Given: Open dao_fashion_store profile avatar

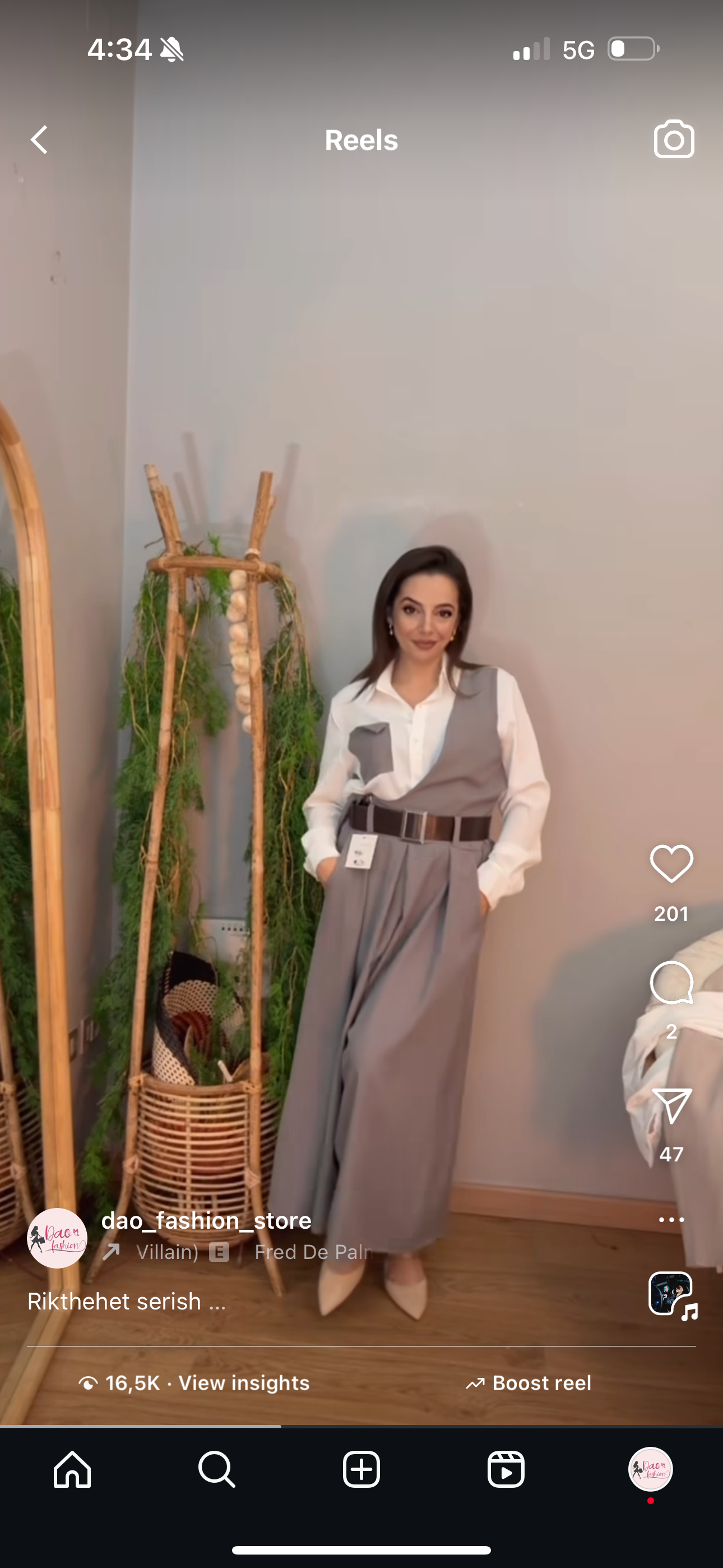Looking at the screenshot, I should point(57,1238).
